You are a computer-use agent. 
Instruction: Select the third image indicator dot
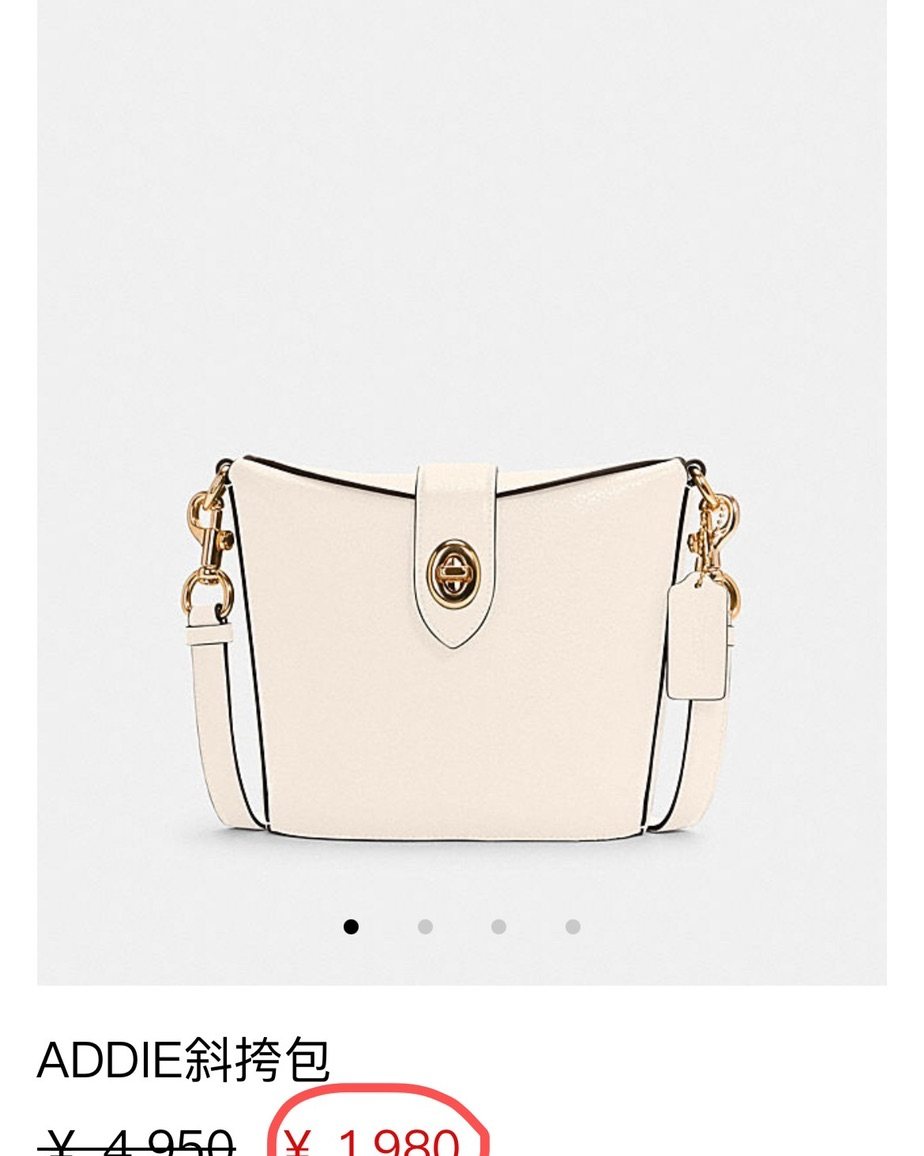tap(498, 927)
